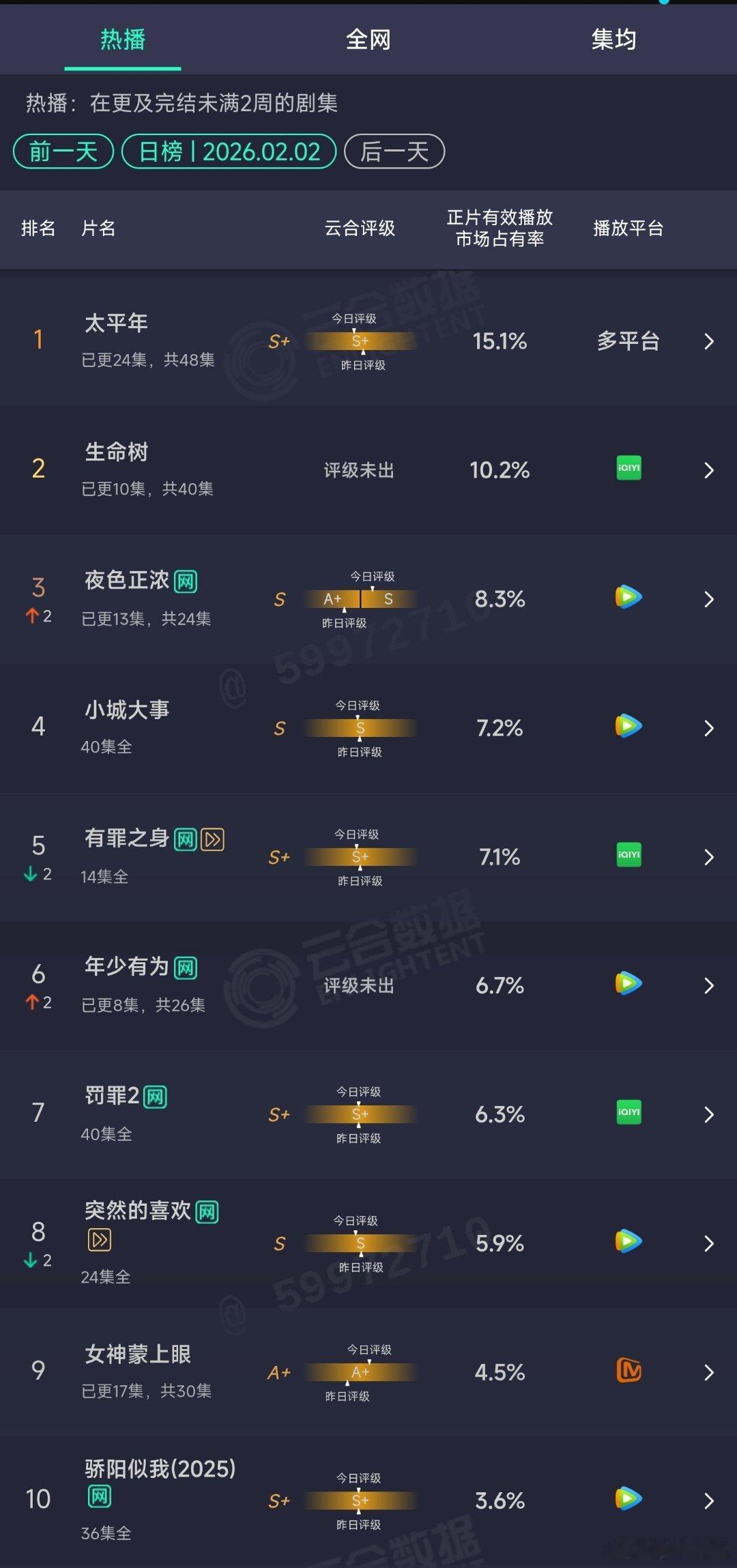Viewport: 737px width, 1568px height.
Task: Open iQIYI platform icon for 生命树
Action: click(627, 469)
